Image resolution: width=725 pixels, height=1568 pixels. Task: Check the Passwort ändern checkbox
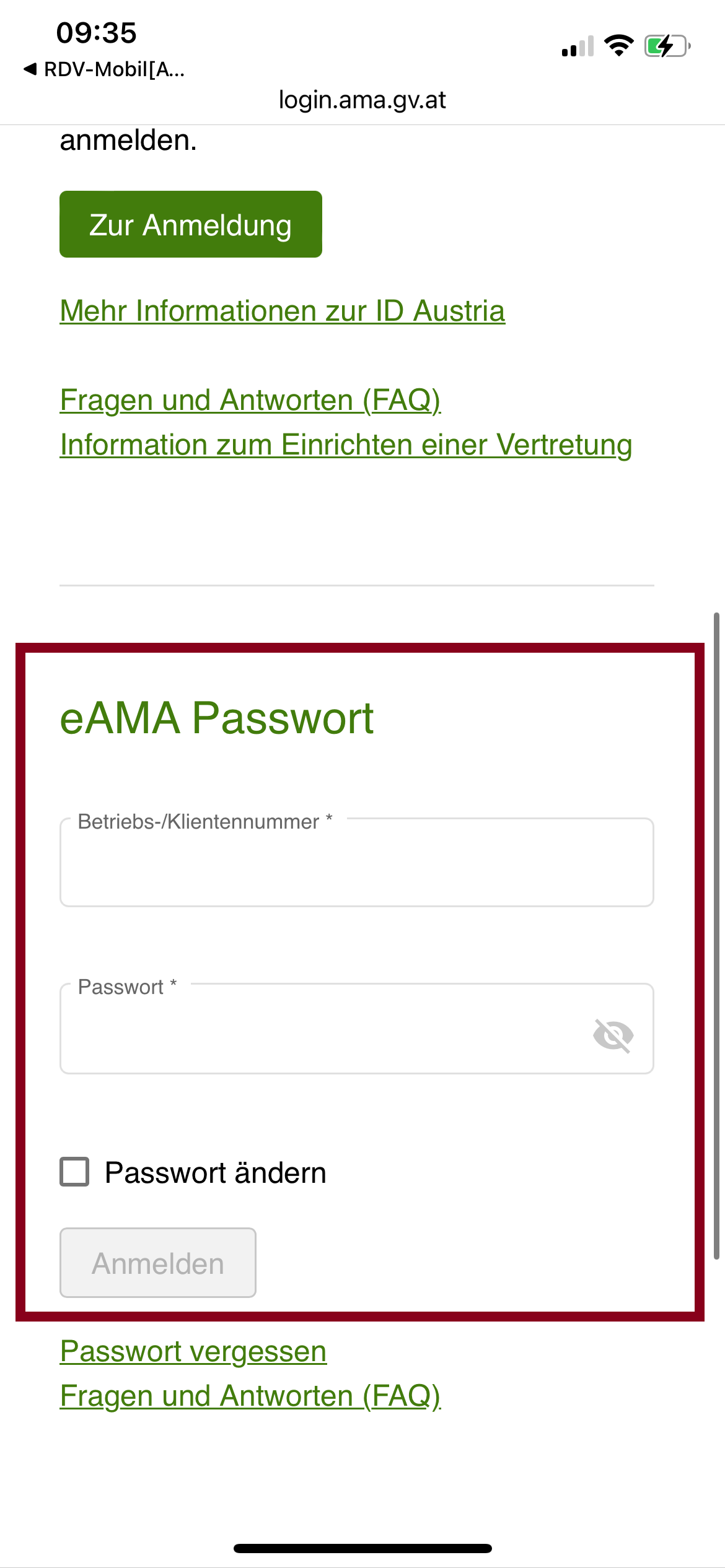[74, 1172]
